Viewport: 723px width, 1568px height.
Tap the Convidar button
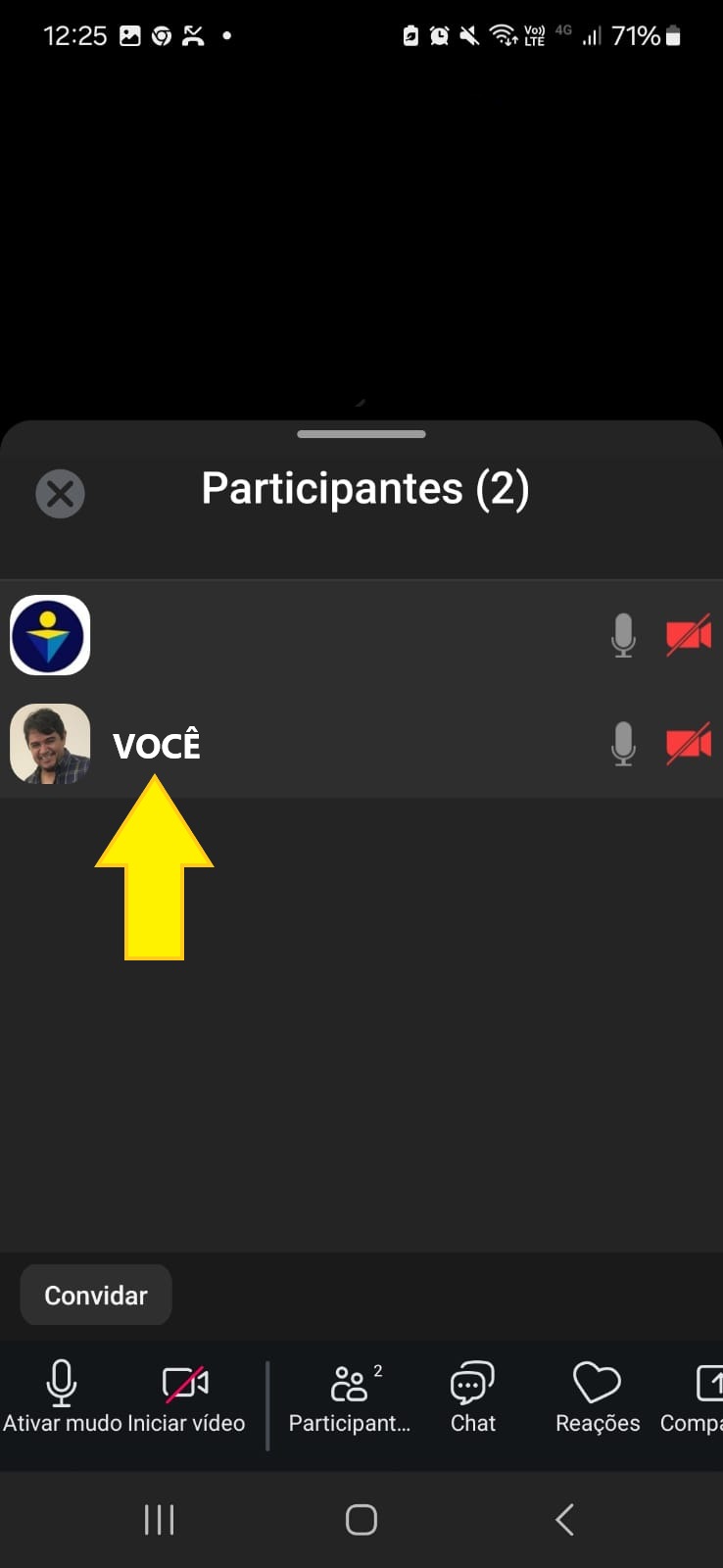tap(96, 1295)
